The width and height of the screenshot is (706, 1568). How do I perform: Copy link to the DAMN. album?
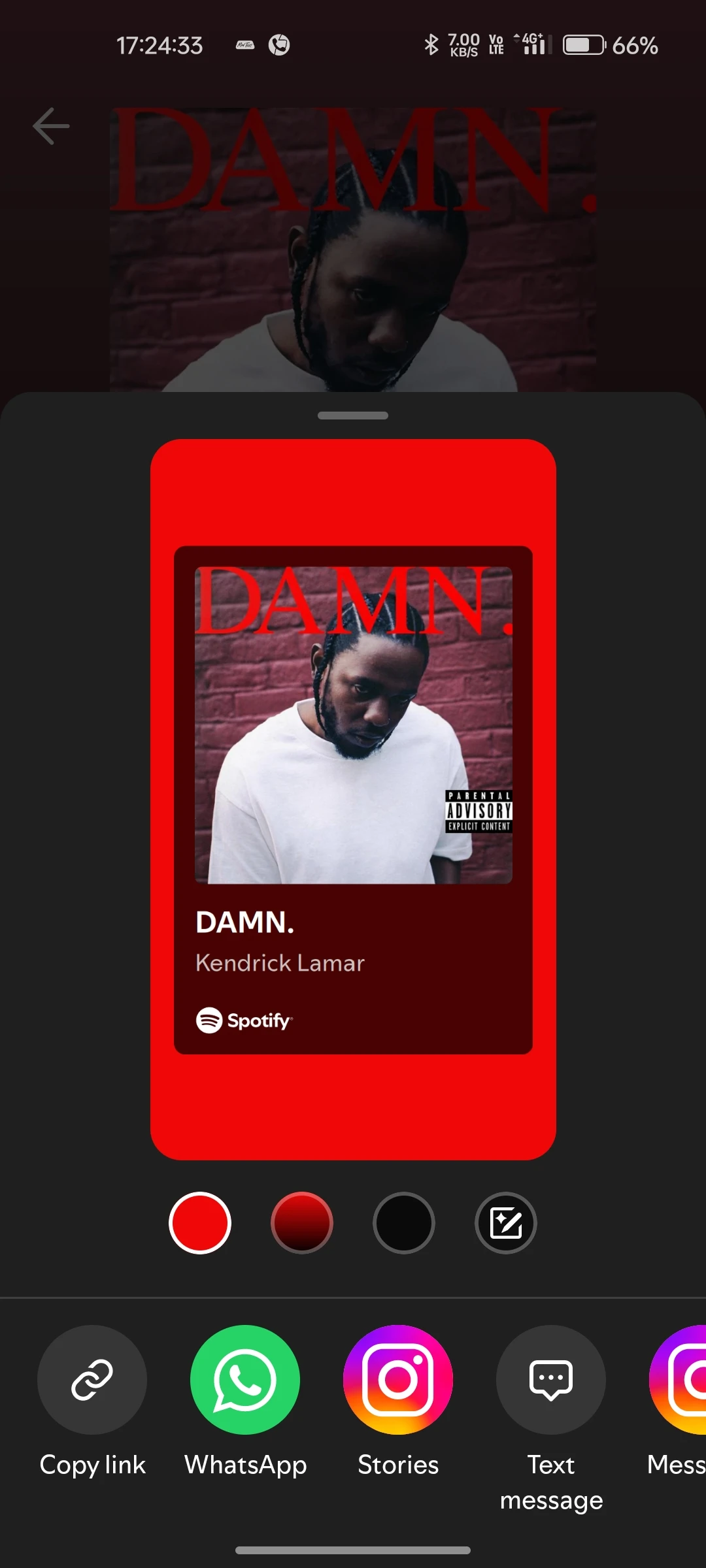pos(92,1379)
